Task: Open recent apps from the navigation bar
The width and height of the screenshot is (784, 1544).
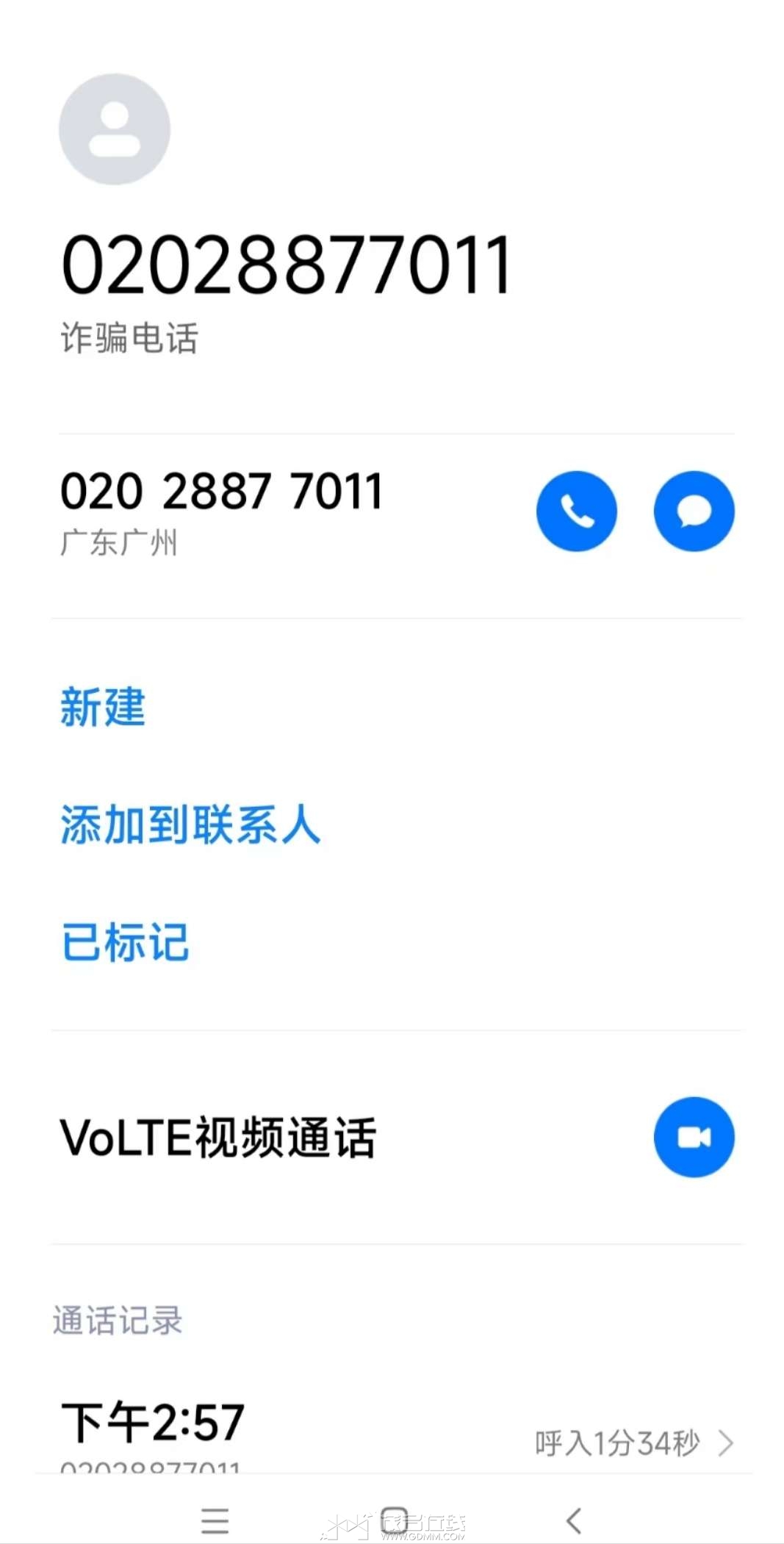Action: tap(215, 1520)
